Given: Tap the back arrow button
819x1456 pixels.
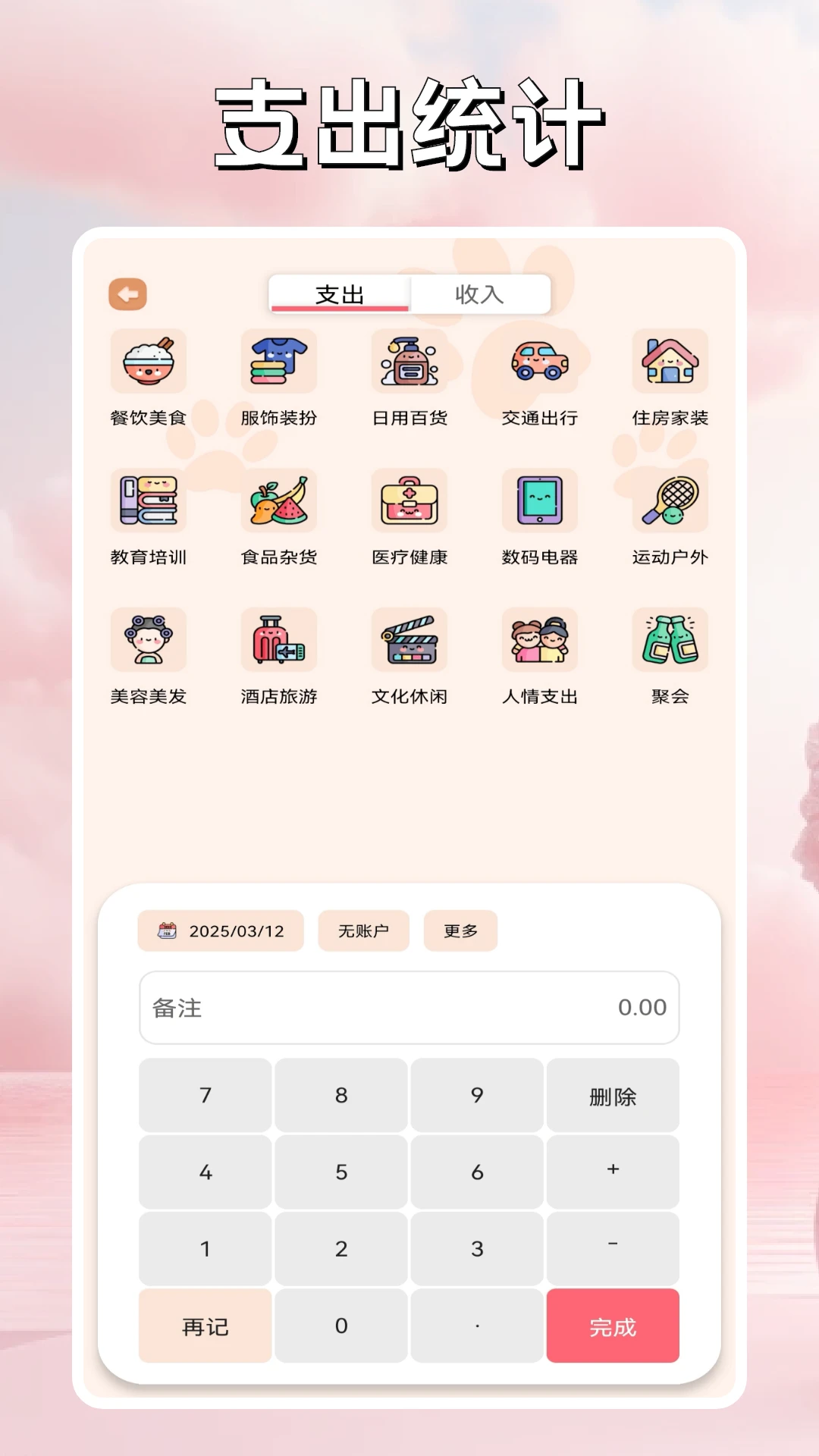Looking at the screenshot, I should [128, 293].
